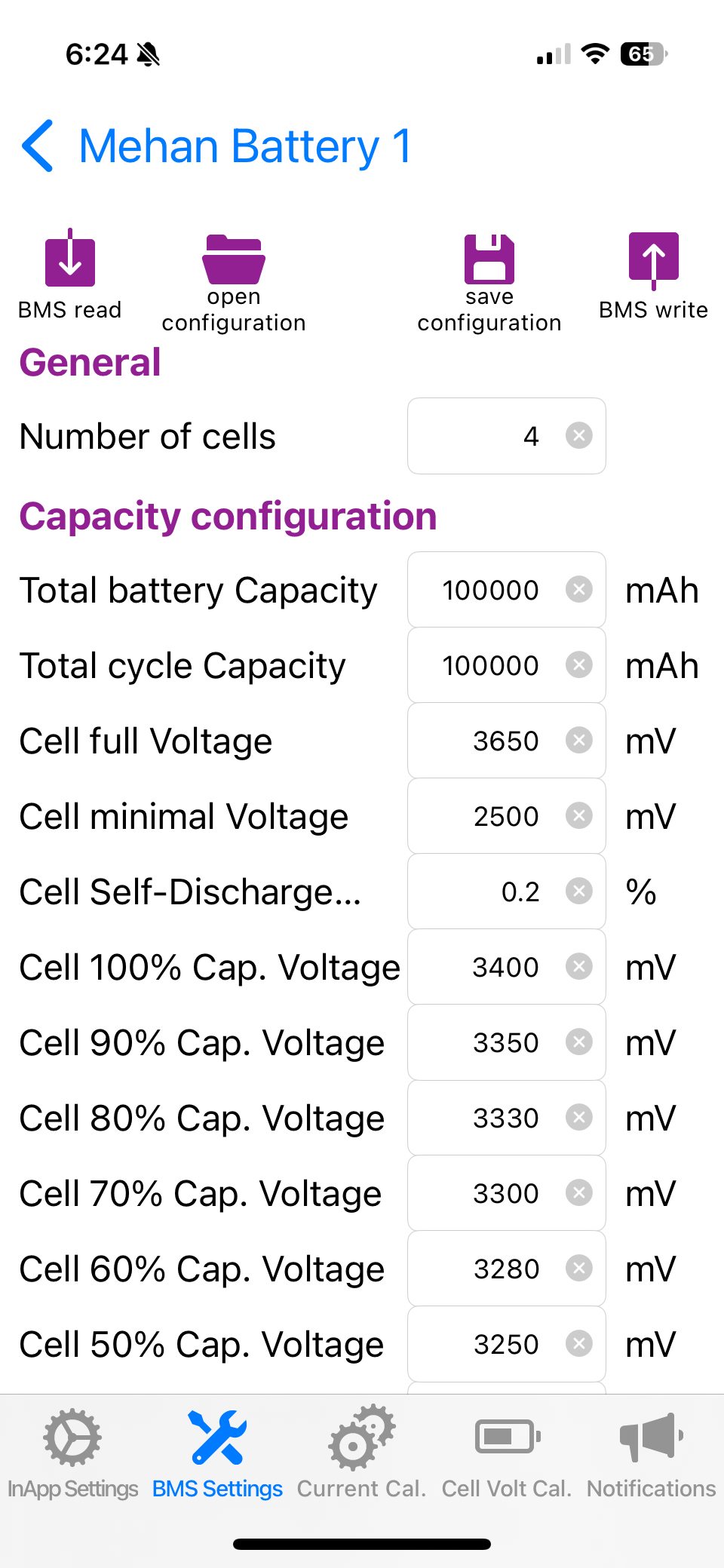Select the BMS Settings tab
This screenshot has height=1568, width=724.
[217, 1452]
